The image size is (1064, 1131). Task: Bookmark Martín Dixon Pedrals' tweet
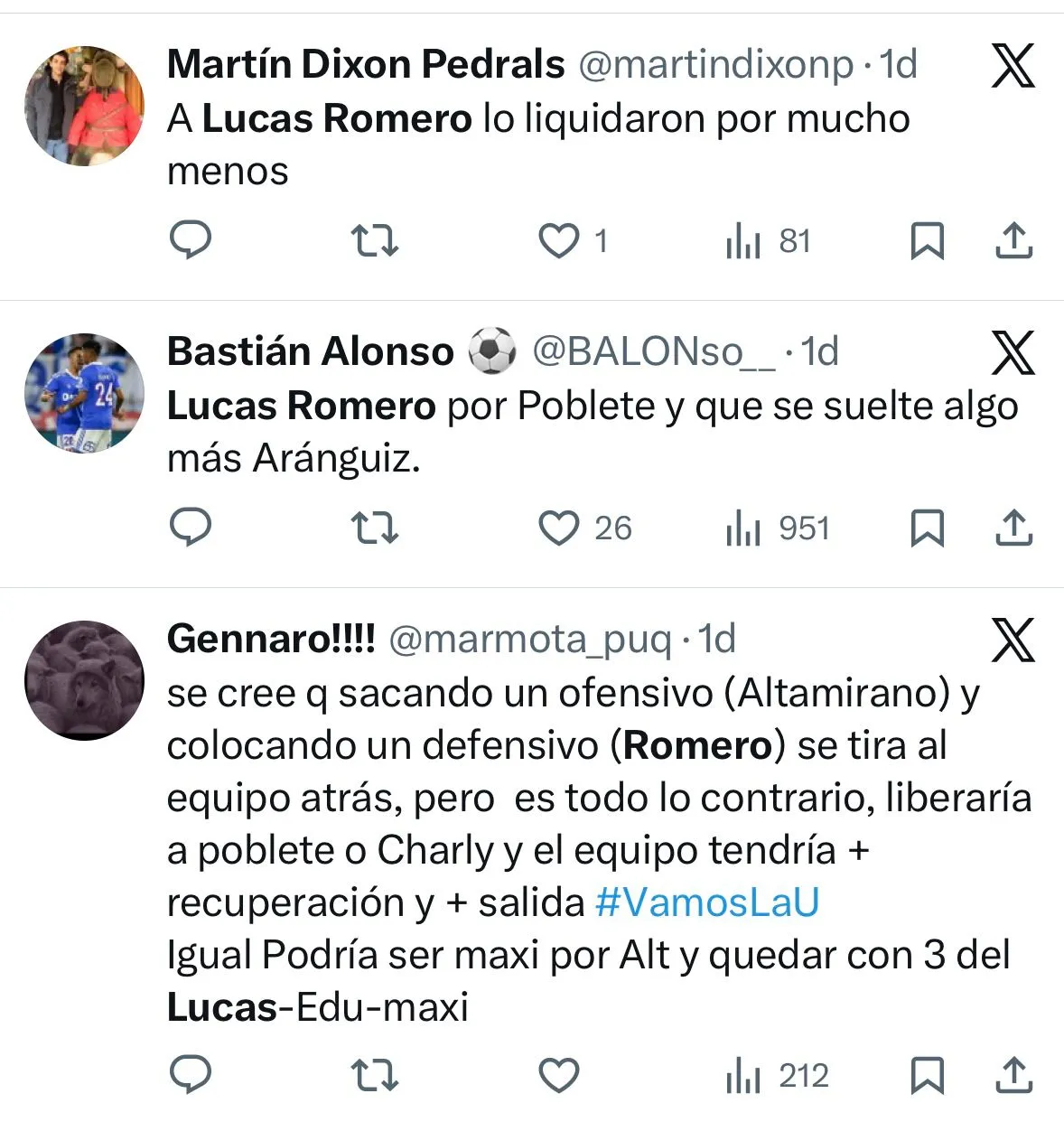point(927,241)
